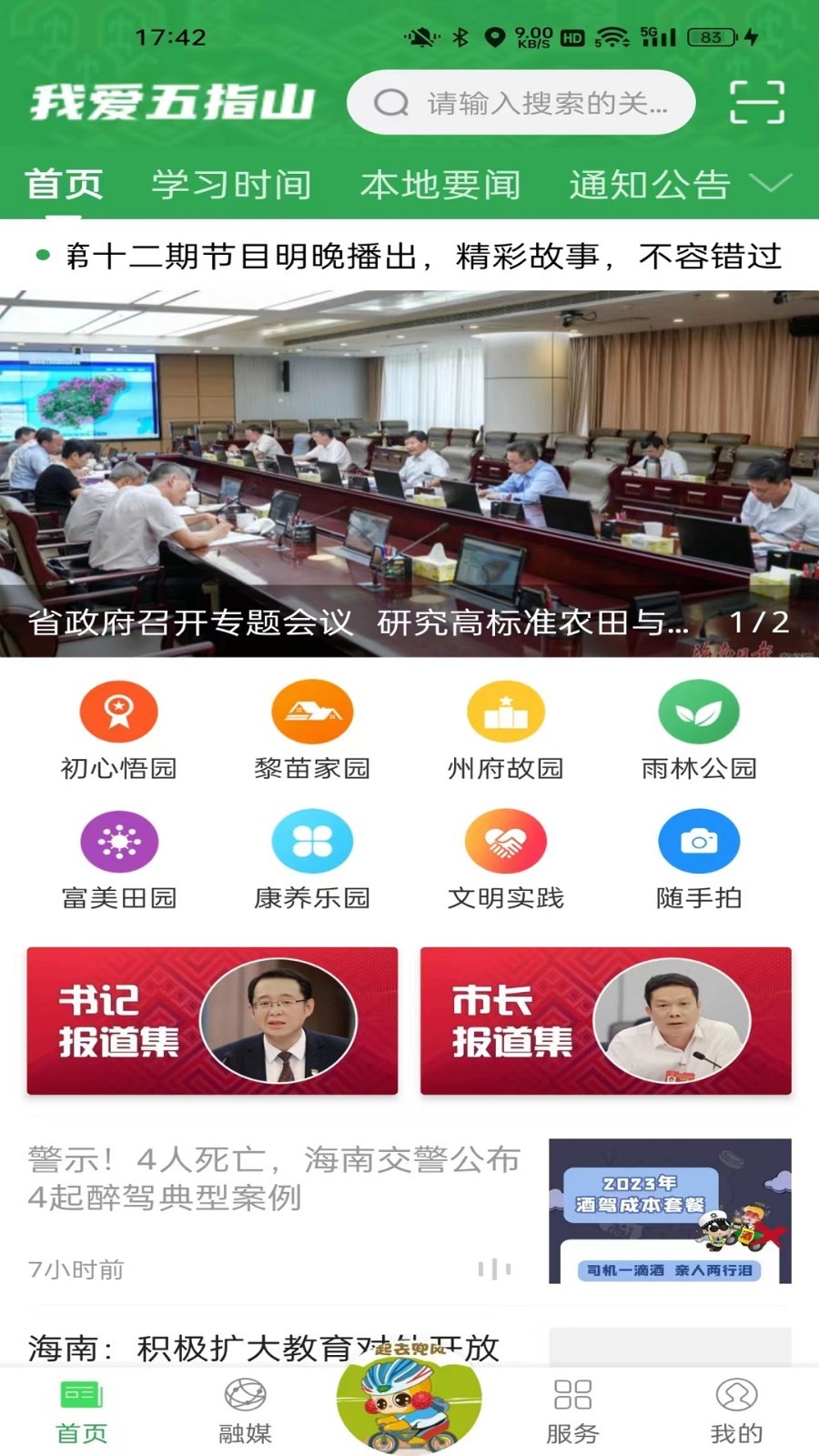Image resolution: width=819 pixels, height=1456 pixels.
Task: Switch to the 学习时间 tab
Action: [233, 185]
